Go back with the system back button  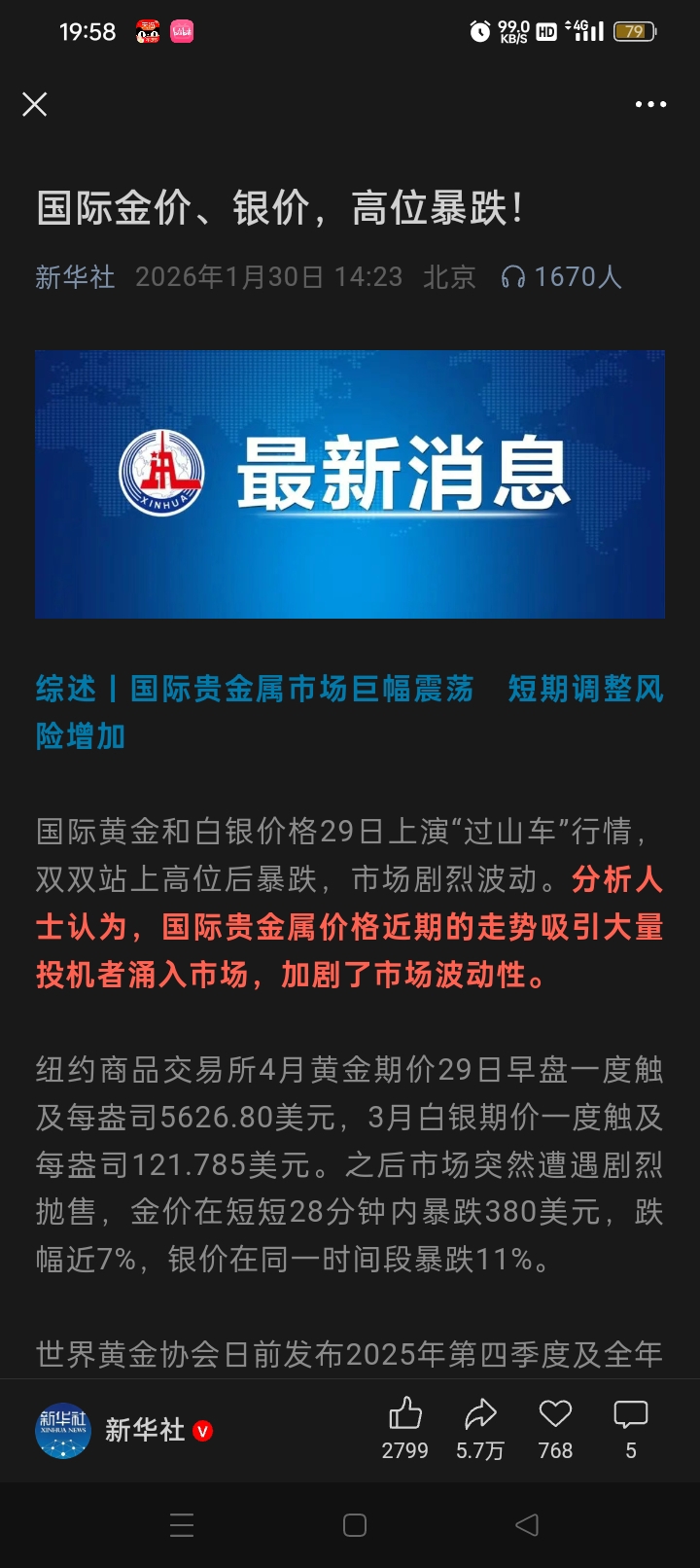click(527, 1524)
